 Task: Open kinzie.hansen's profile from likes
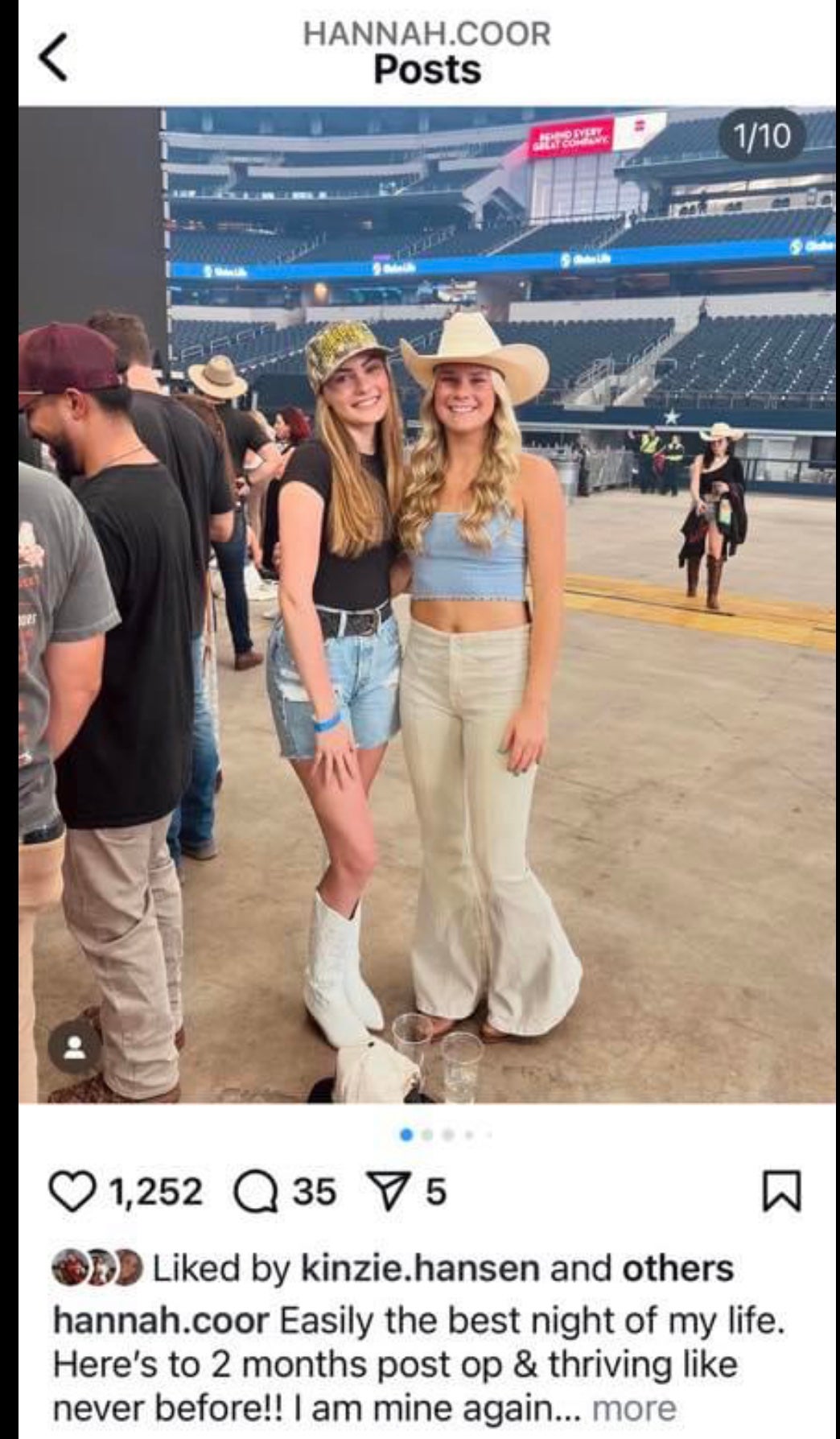click(419, 1269)
